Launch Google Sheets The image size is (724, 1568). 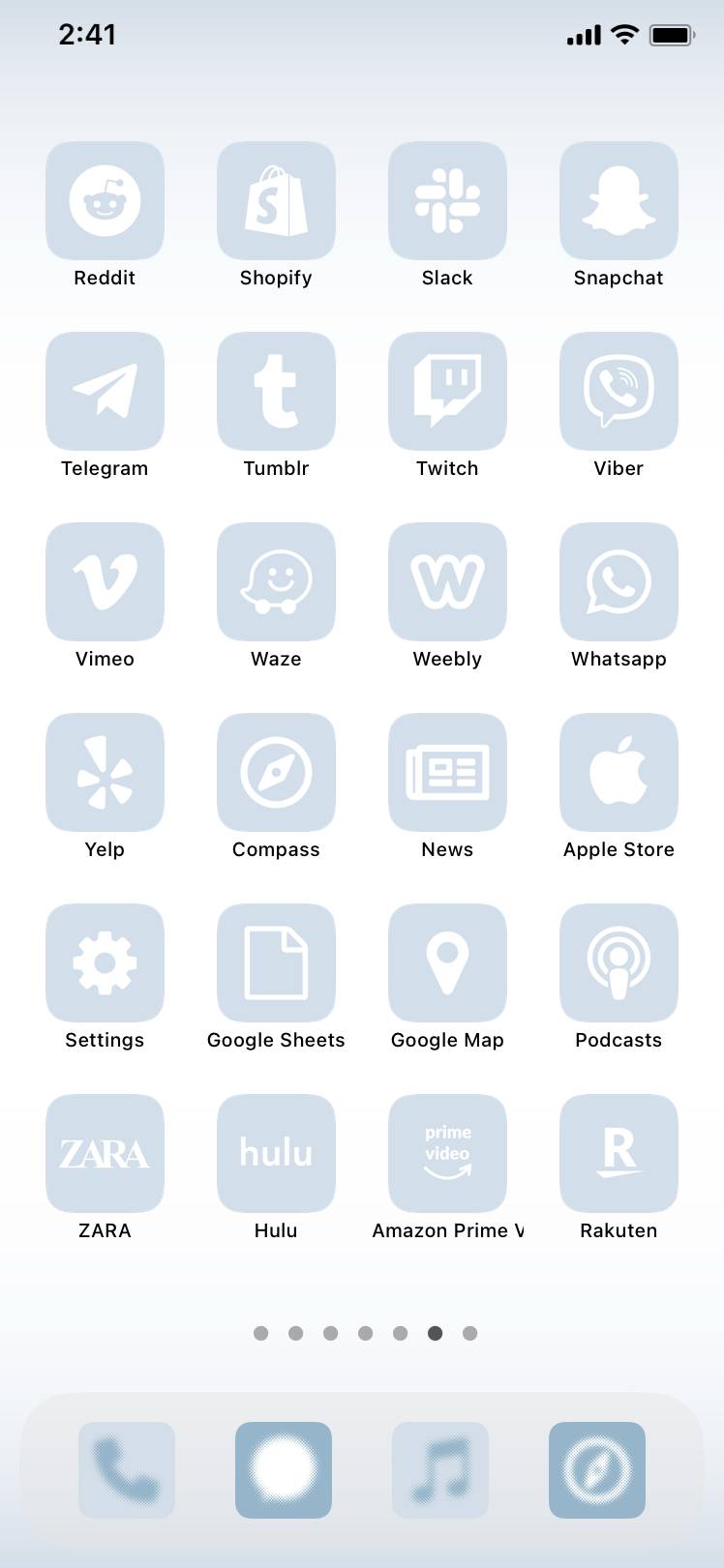tap(276, 963)
